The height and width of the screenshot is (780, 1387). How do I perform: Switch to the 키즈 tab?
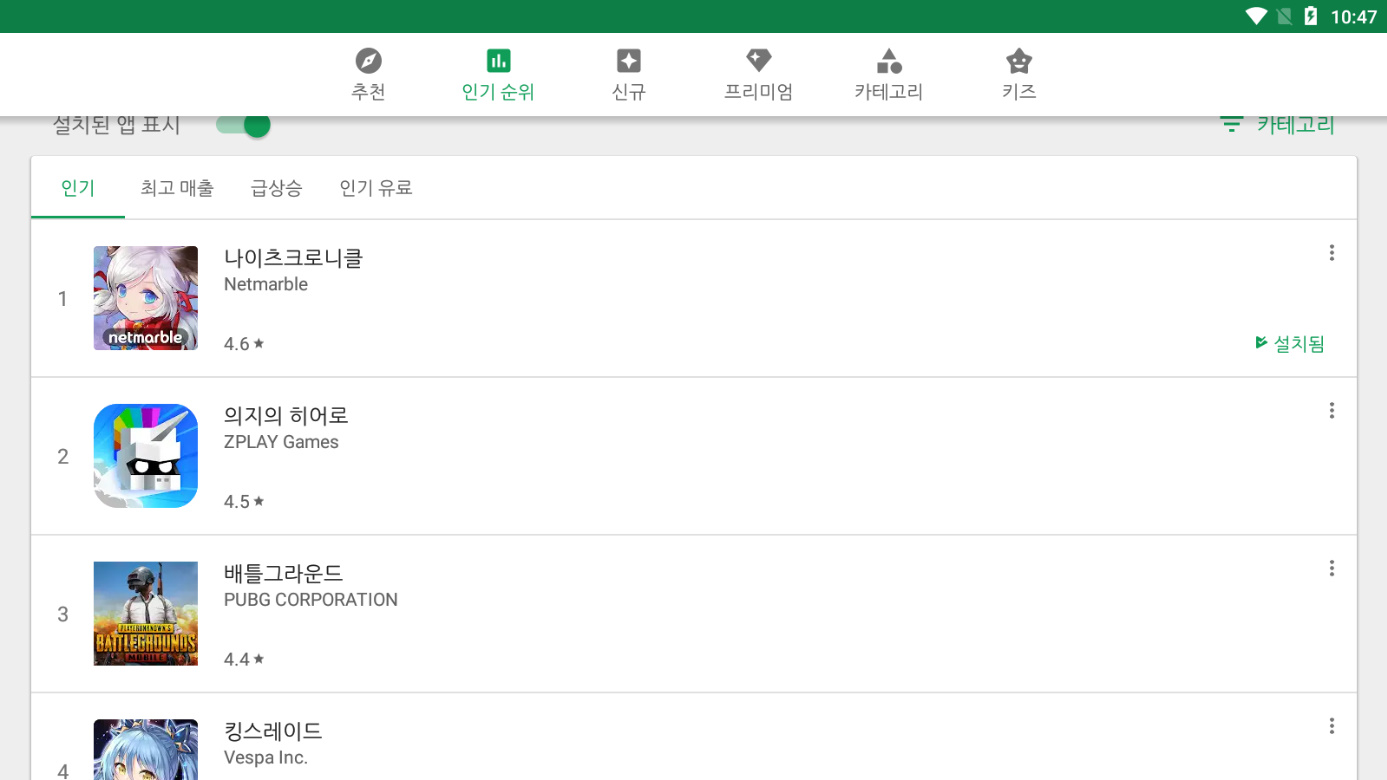coord(1018,74)
